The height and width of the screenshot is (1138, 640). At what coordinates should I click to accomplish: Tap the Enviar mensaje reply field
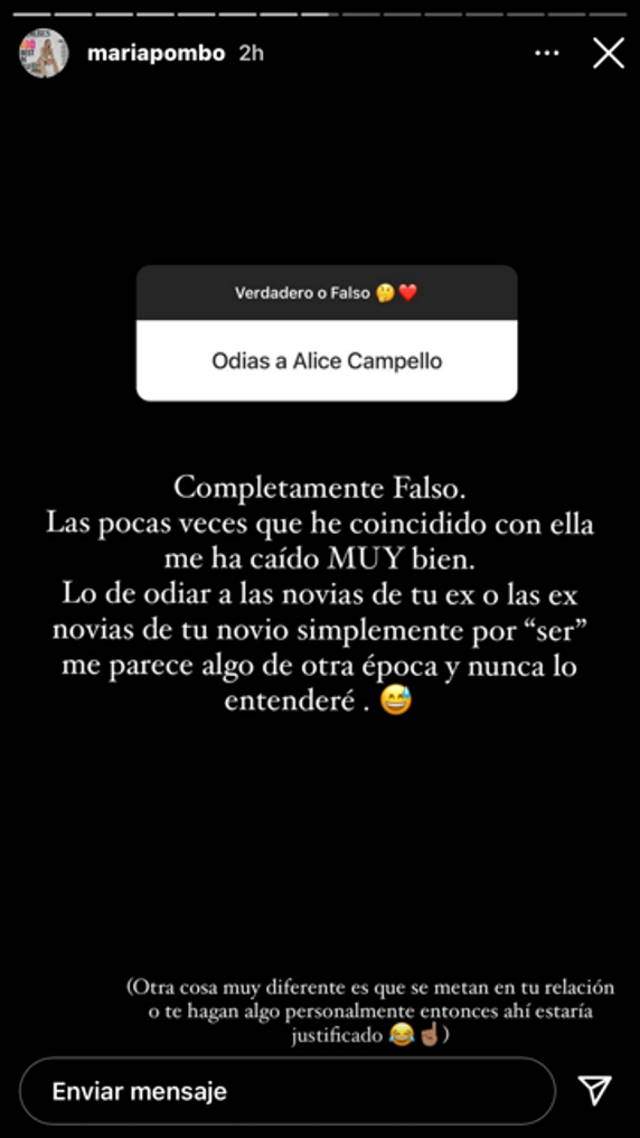click(285, 1091)
